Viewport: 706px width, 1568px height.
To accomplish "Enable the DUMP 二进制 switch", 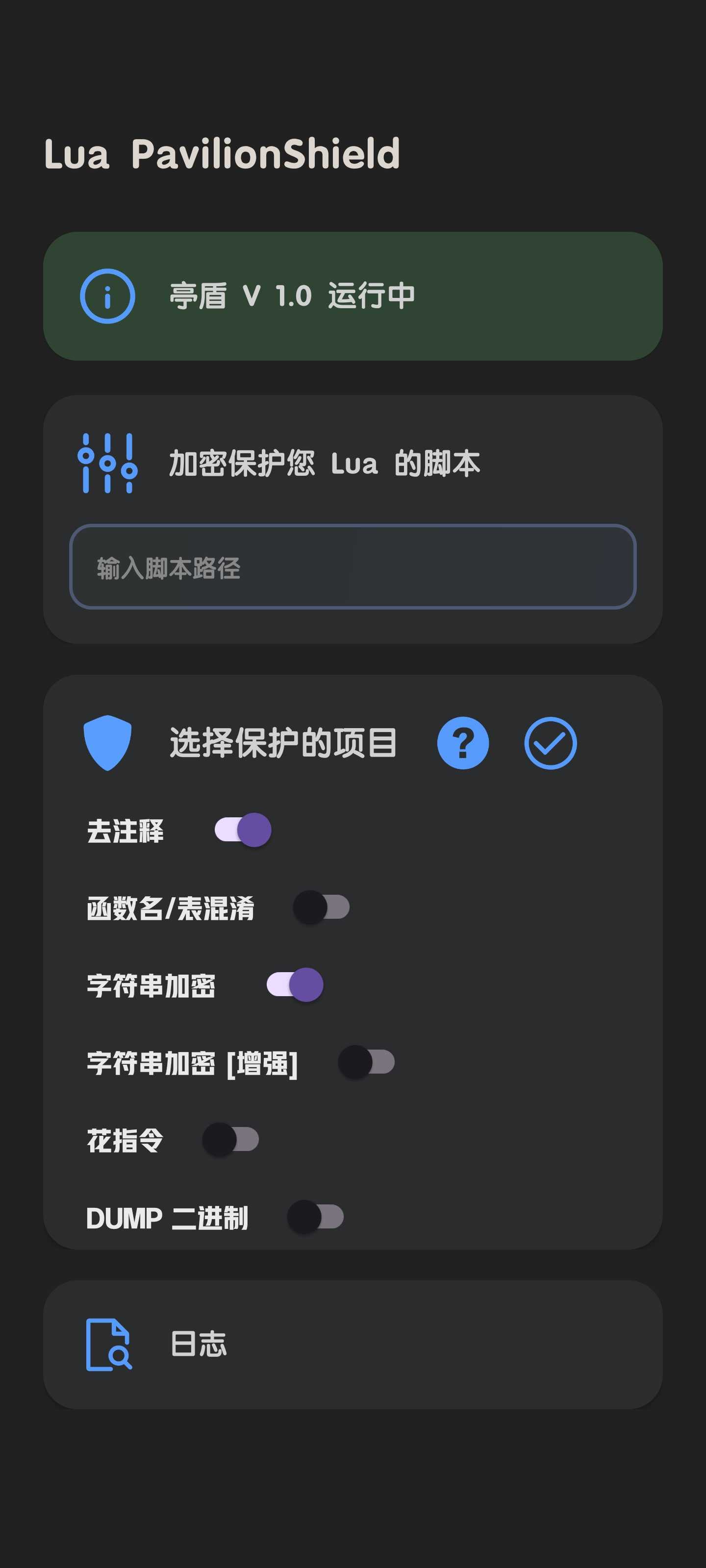I will pyautogui.click(x=316, y=1217).
